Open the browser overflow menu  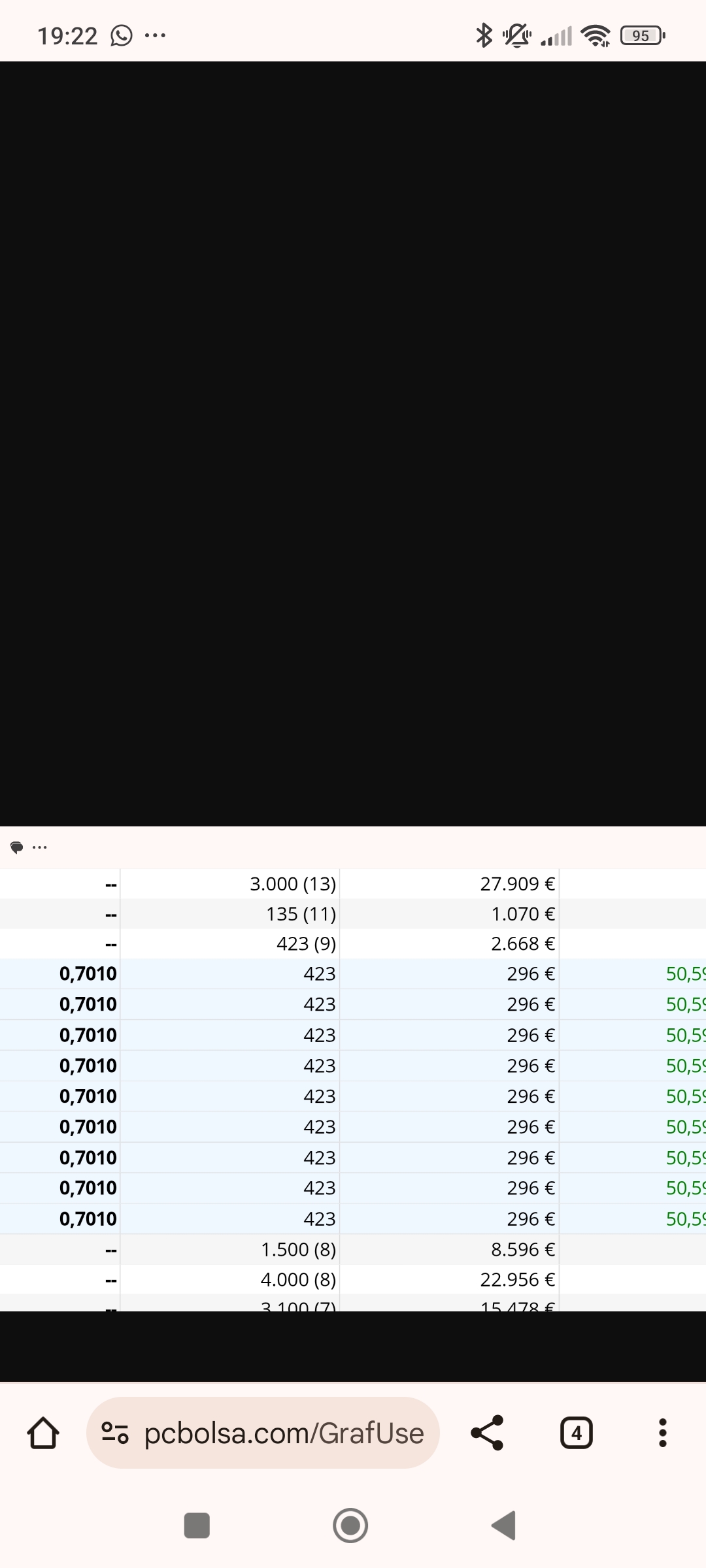point(662,1433)
